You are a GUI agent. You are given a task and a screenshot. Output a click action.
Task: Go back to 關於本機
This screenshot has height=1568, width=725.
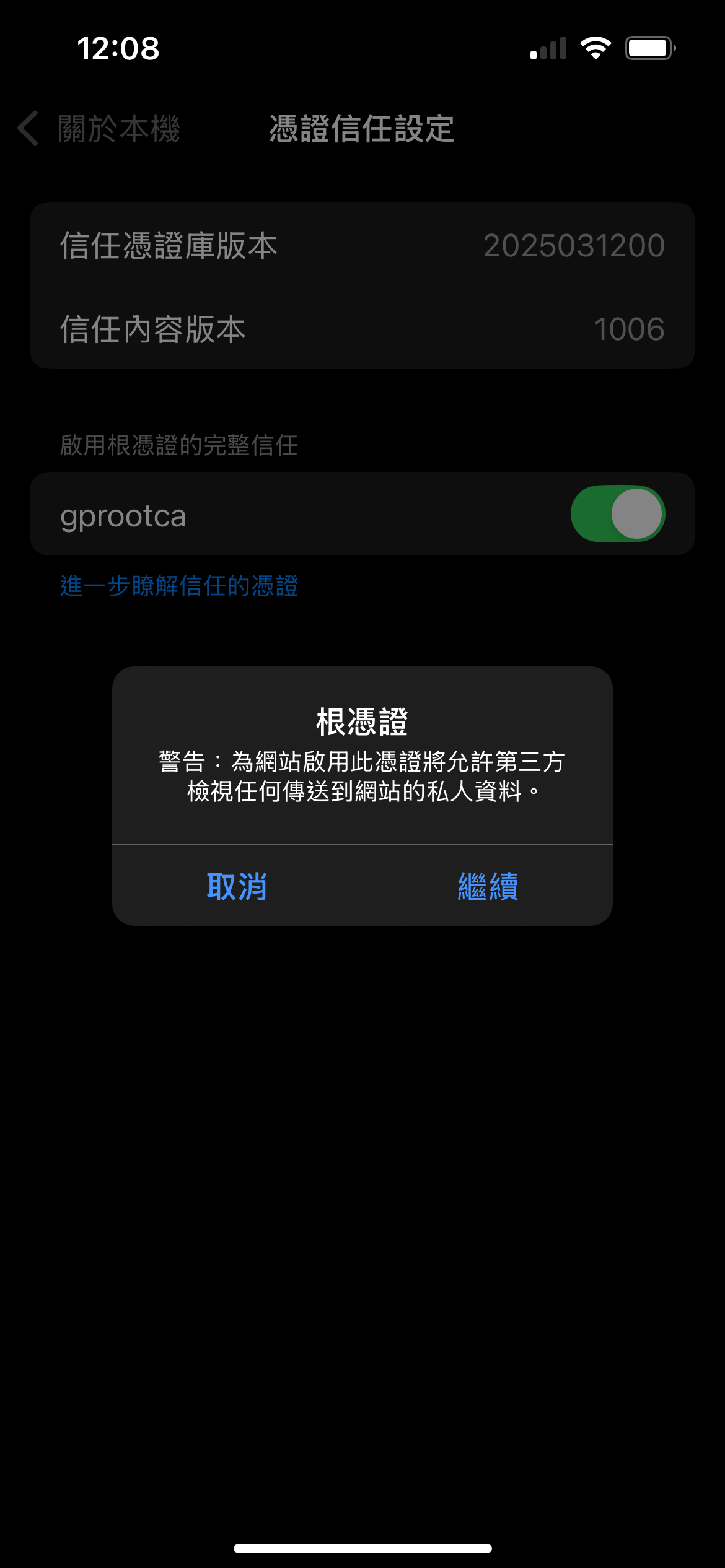click(99, 129)
